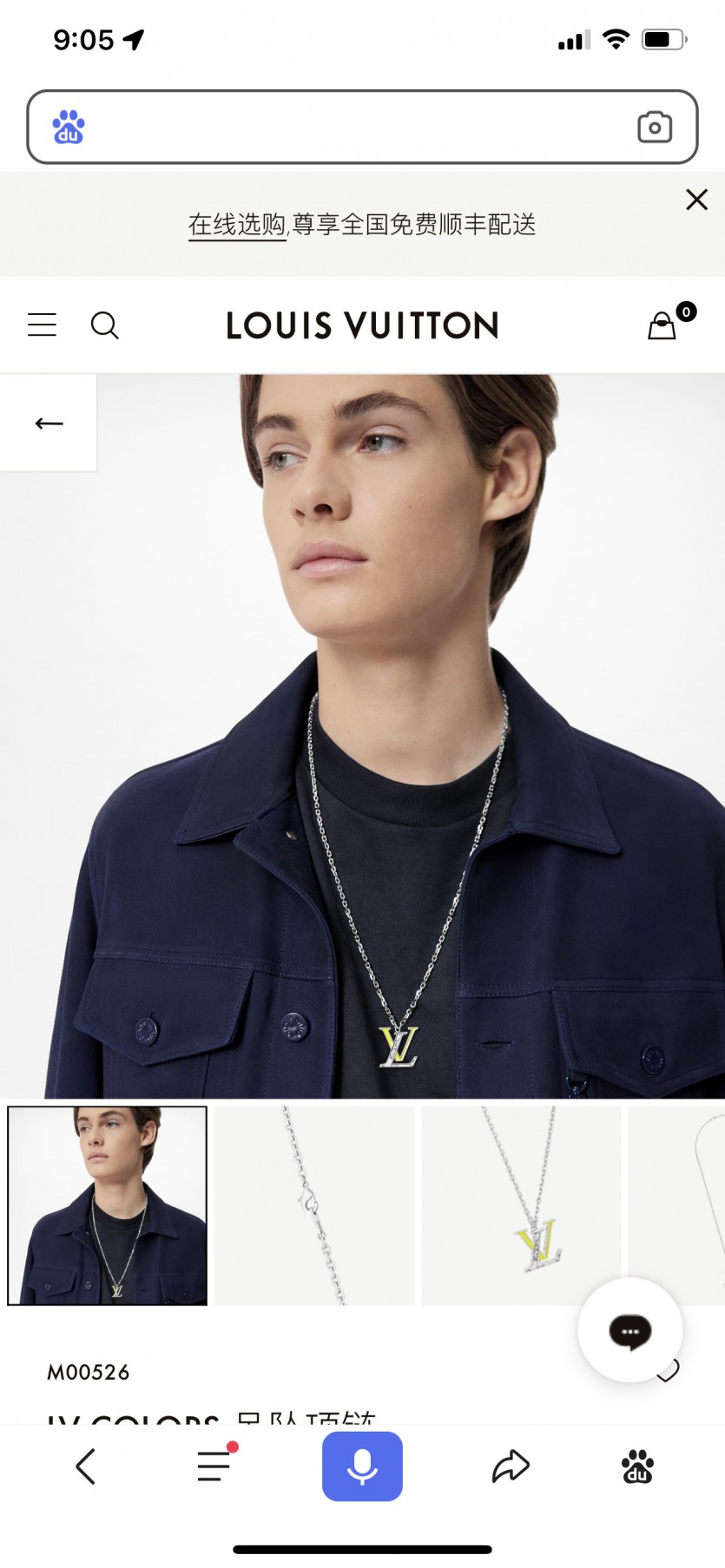The image size is (725, 1568).
Task: Open the chat support bubble
Action: tap(629, 1330)
